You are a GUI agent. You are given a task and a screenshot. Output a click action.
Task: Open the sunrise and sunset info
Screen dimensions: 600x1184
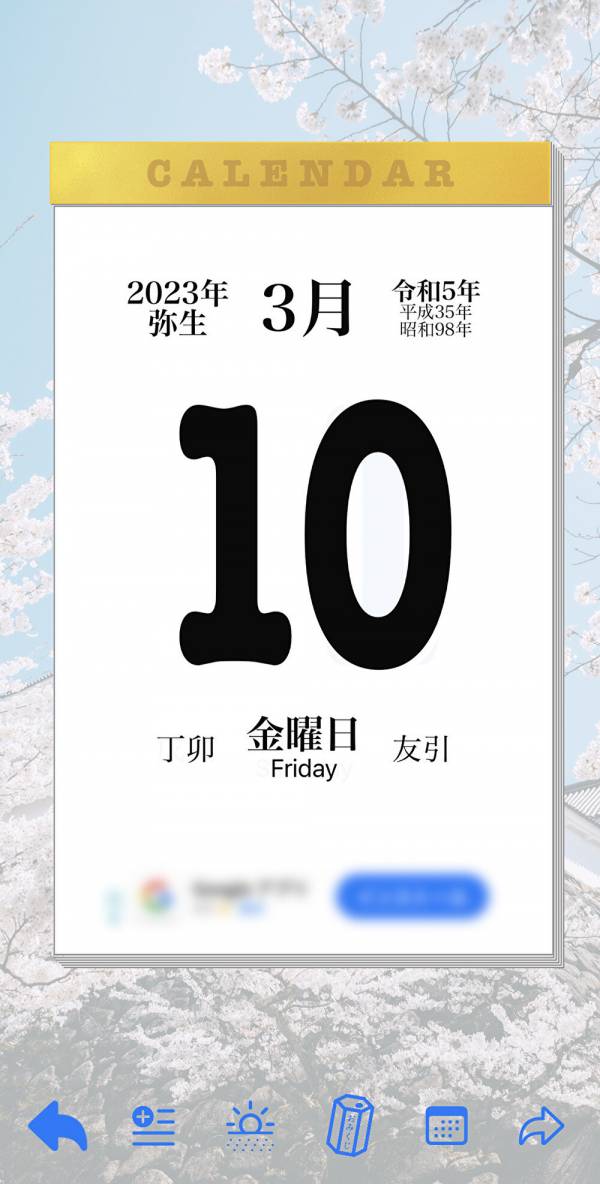tap(250, 1127)
